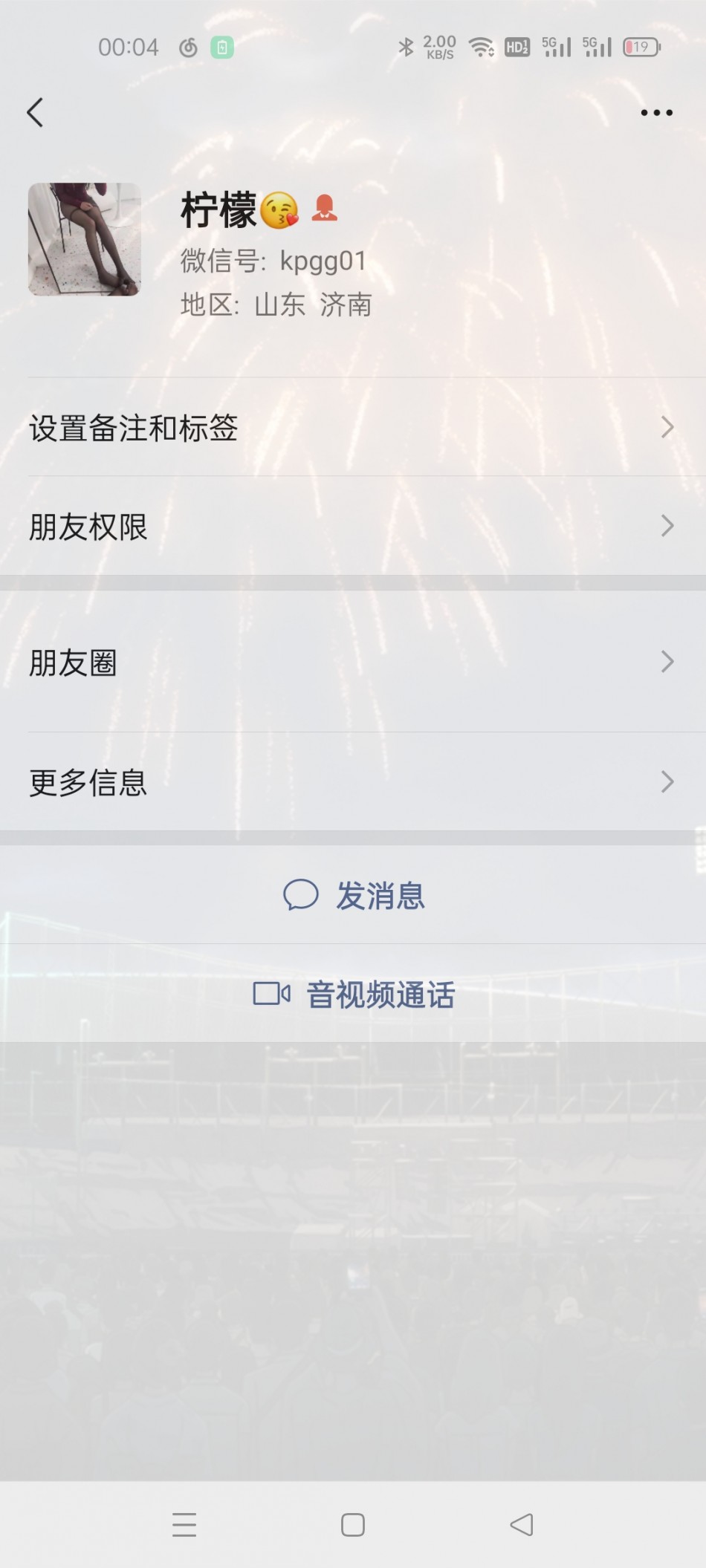Start 音视频通话 with this contact
Image resolution: width=706 pixels, height=1568 pixels.
[x=354, y=994]
